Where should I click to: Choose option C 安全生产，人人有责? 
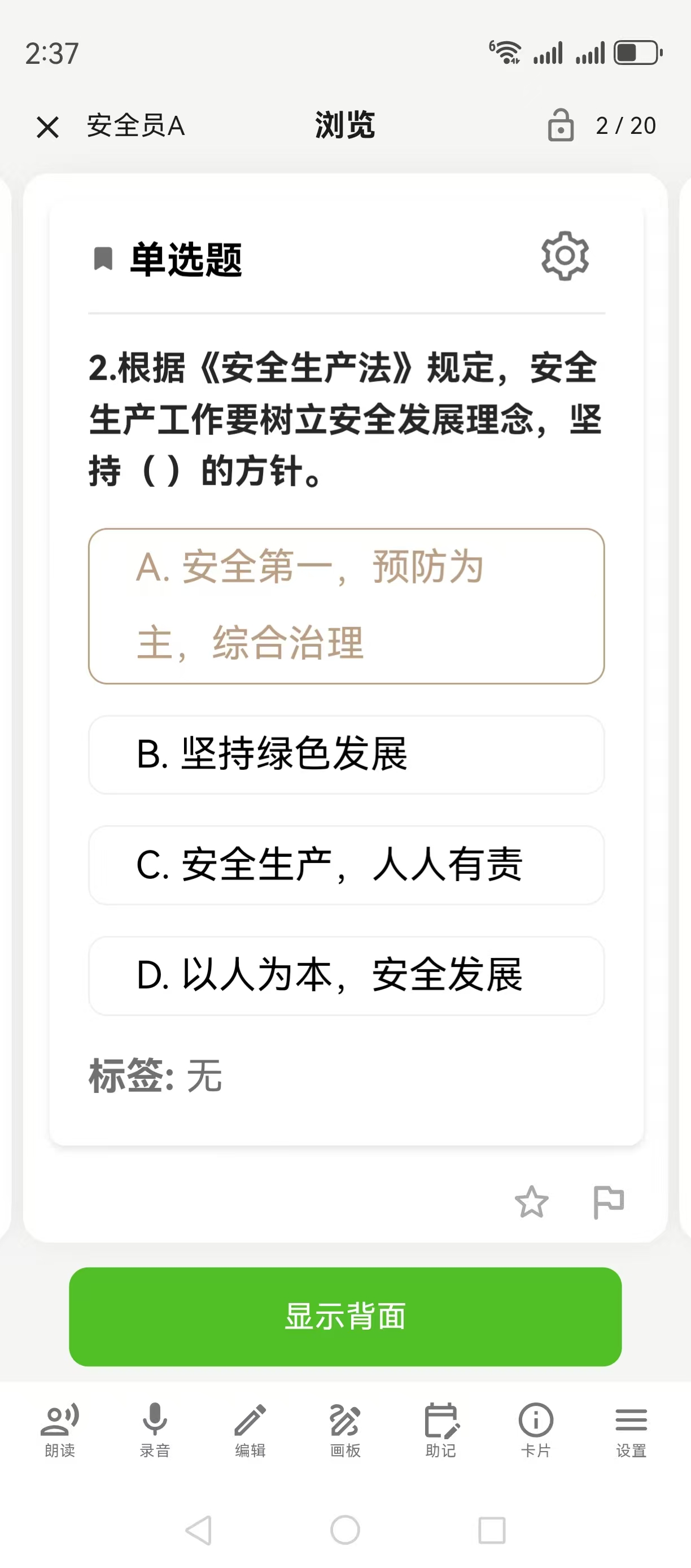click(x=346, y=865)
